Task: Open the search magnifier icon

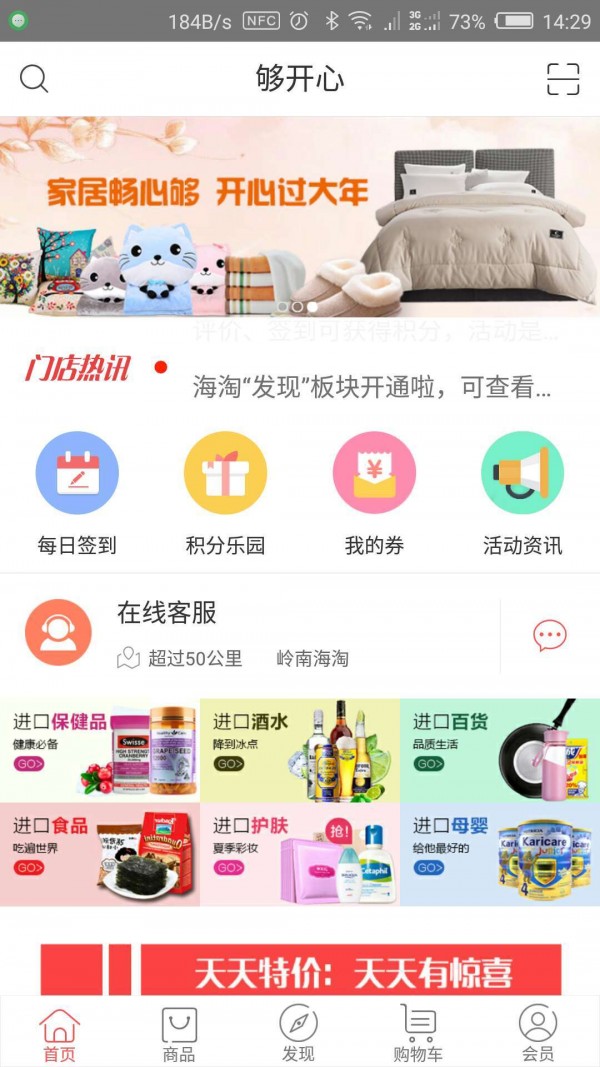Action: coord(34,78)
